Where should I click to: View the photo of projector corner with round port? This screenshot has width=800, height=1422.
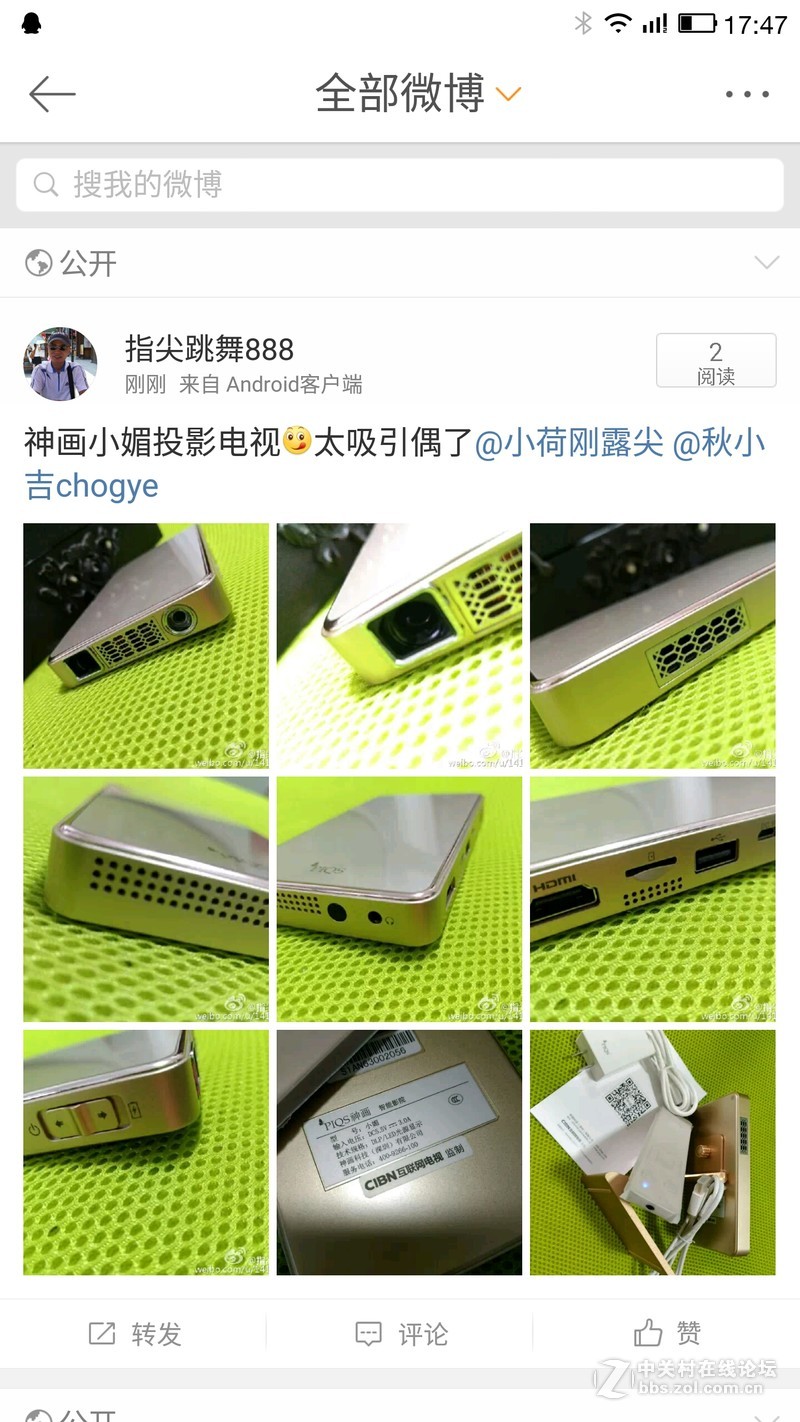[146, 646]
